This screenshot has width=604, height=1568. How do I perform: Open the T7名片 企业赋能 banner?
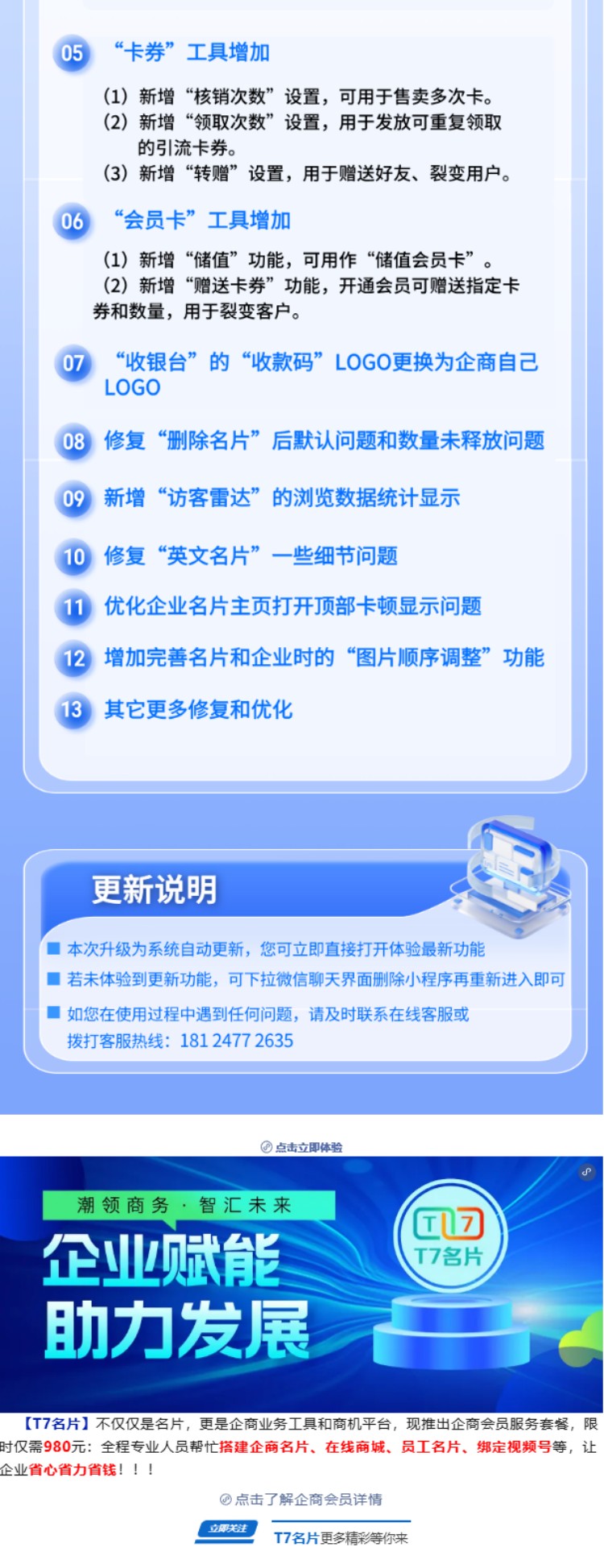(302, 1283)
